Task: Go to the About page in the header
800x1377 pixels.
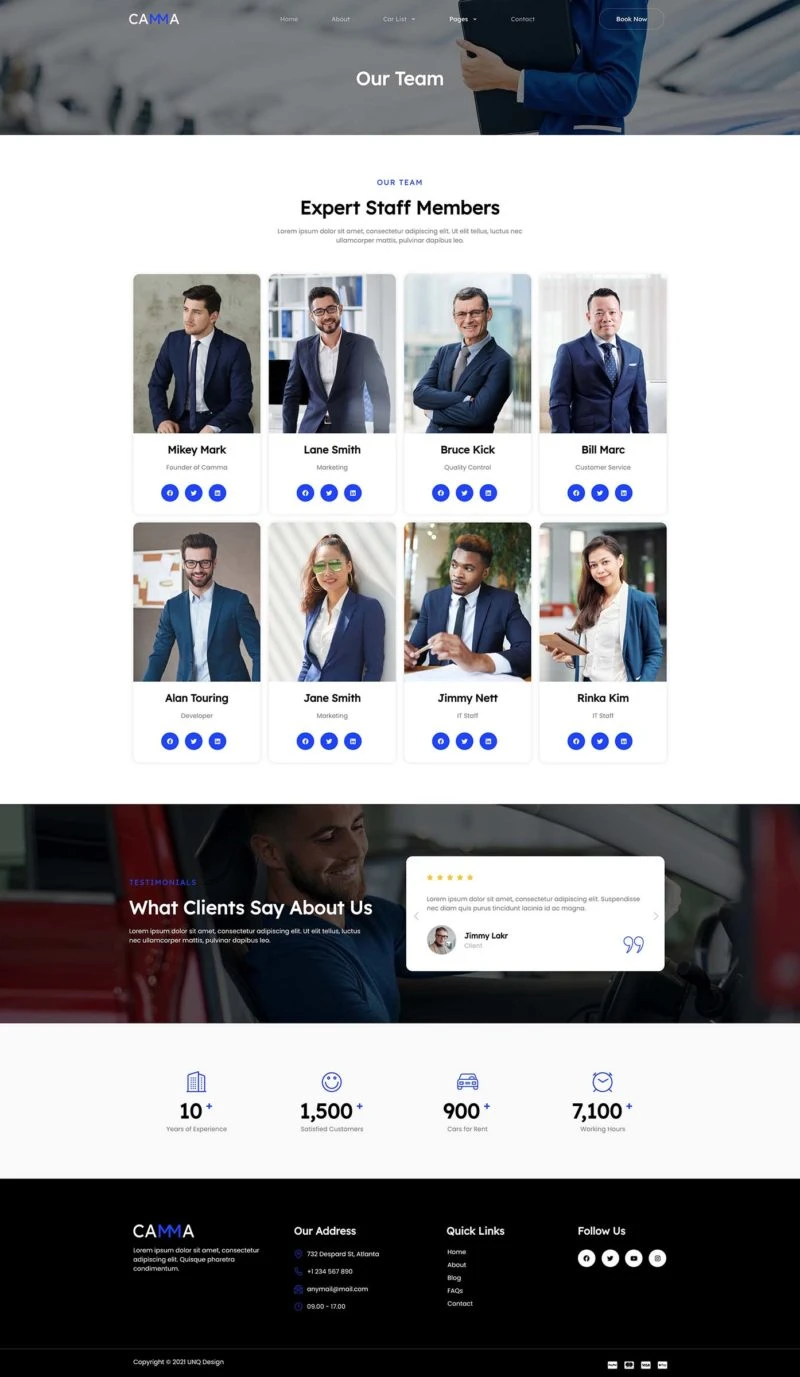Action: tap(341, 19)
